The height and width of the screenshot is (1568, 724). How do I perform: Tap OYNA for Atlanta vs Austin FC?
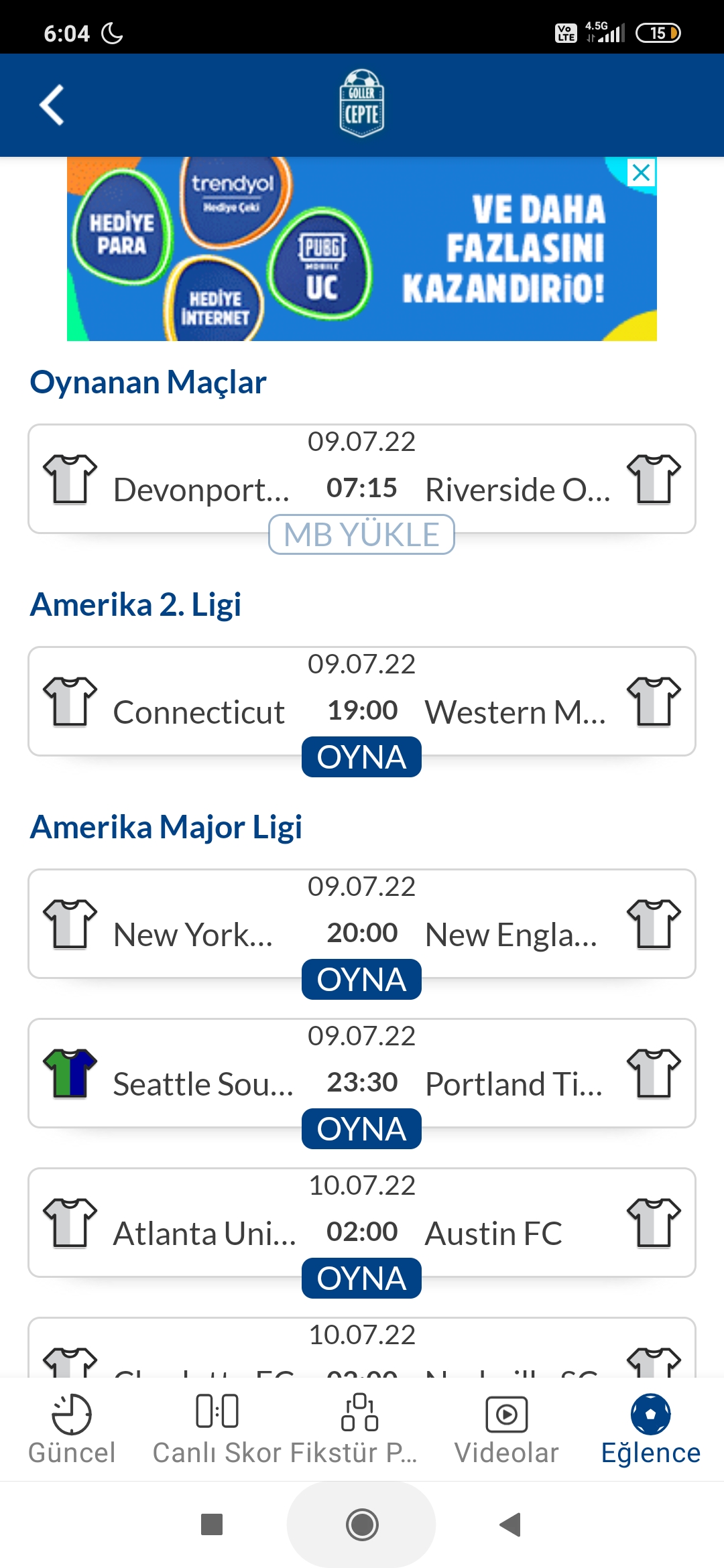click(361, 1278)
